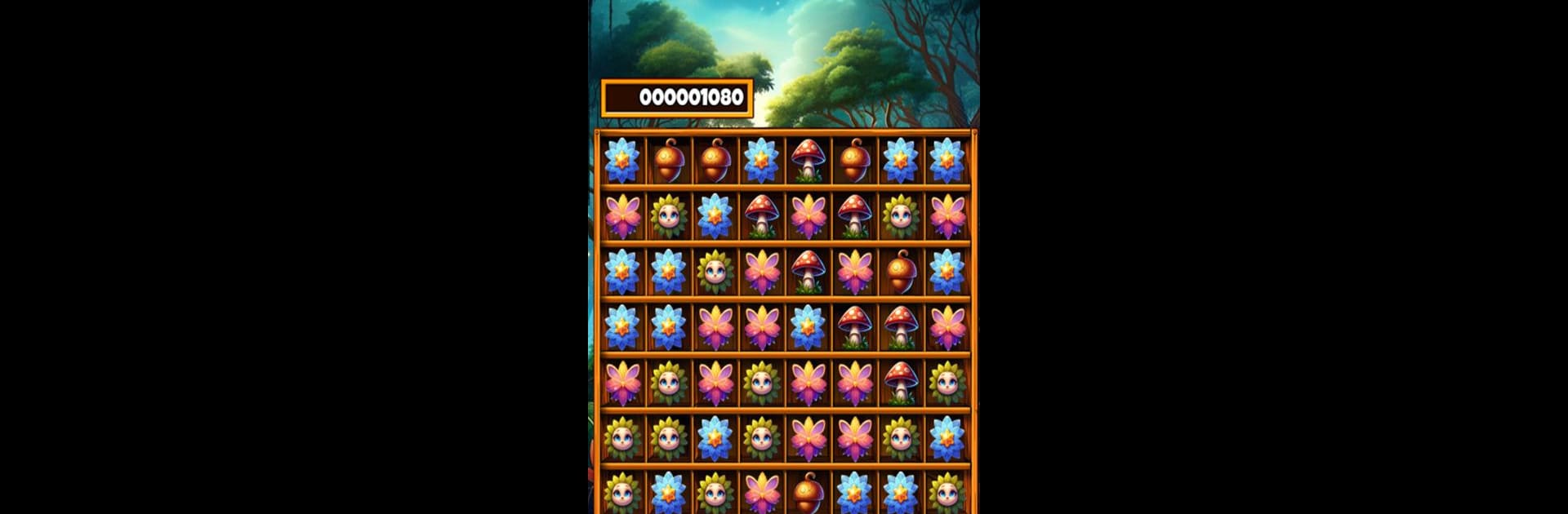Tap the acorn tile in the third row
The image size is (1568, 514).
coord(901,272)
